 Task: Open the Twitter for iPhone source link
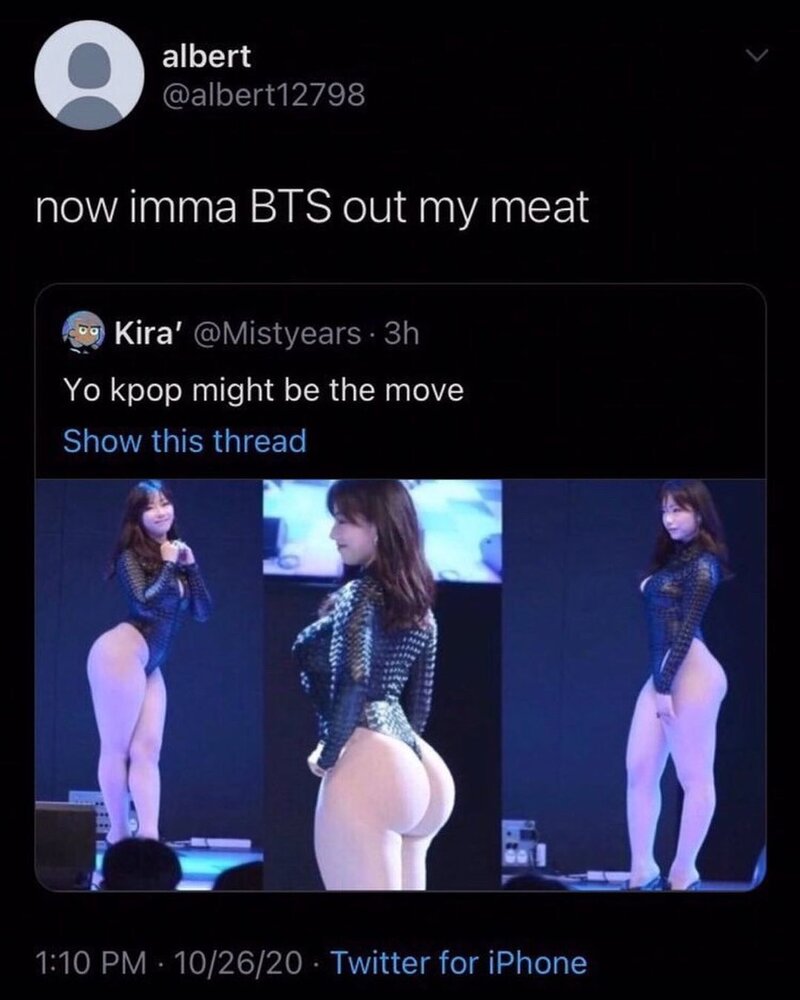click(x=457, y=962)
